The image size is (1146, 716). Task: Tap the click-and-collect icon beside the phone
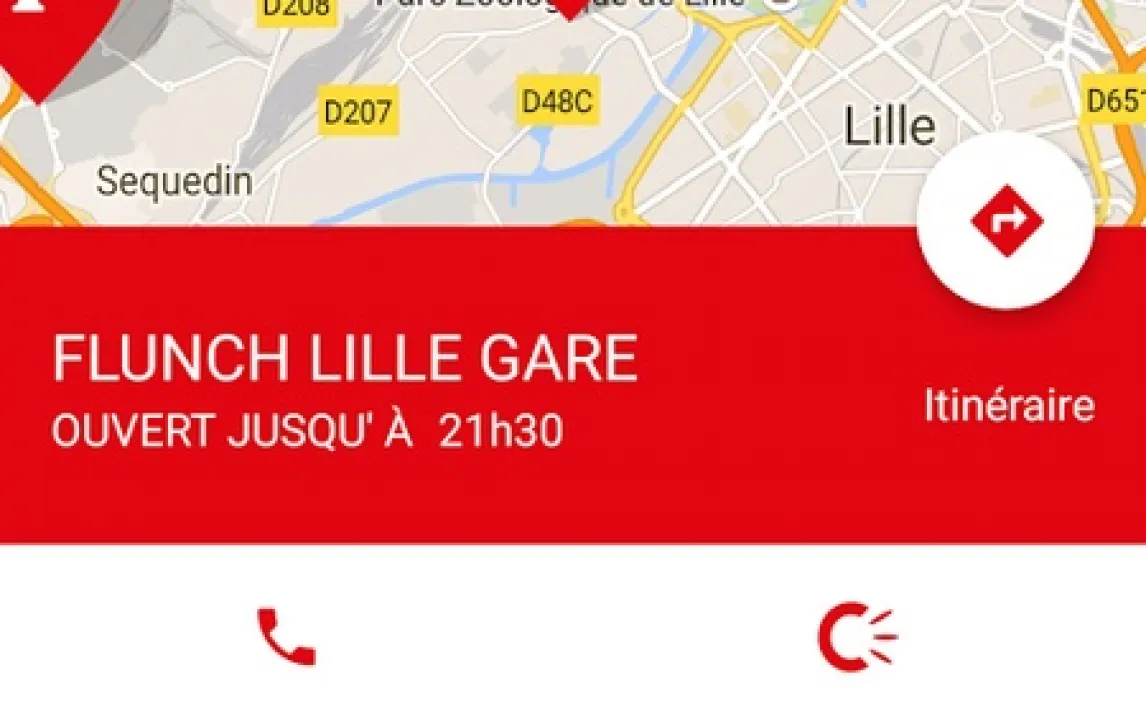click(857, 637)
